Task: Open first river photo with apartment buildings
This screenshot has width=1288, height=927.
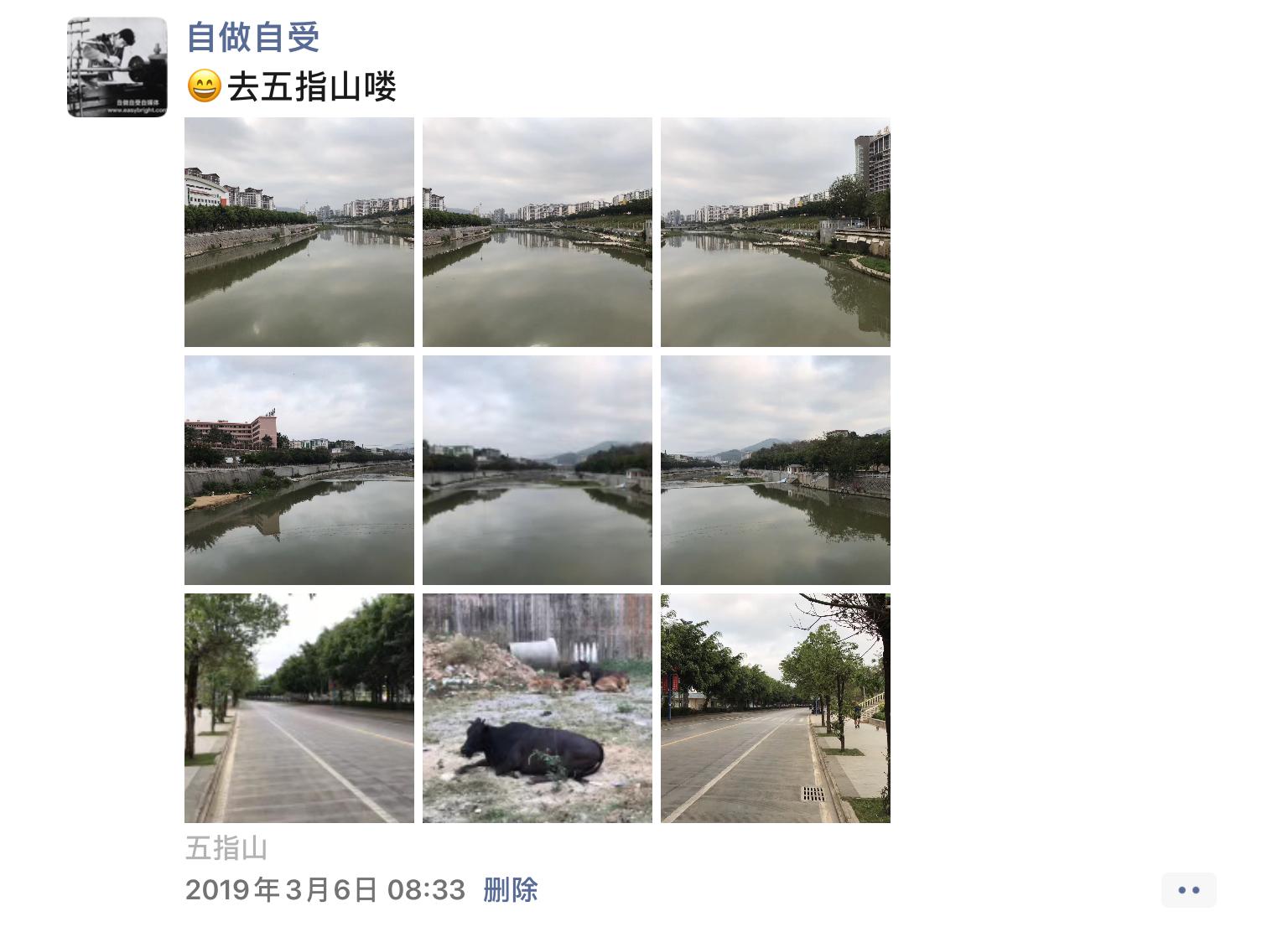Action: [299, 232]
